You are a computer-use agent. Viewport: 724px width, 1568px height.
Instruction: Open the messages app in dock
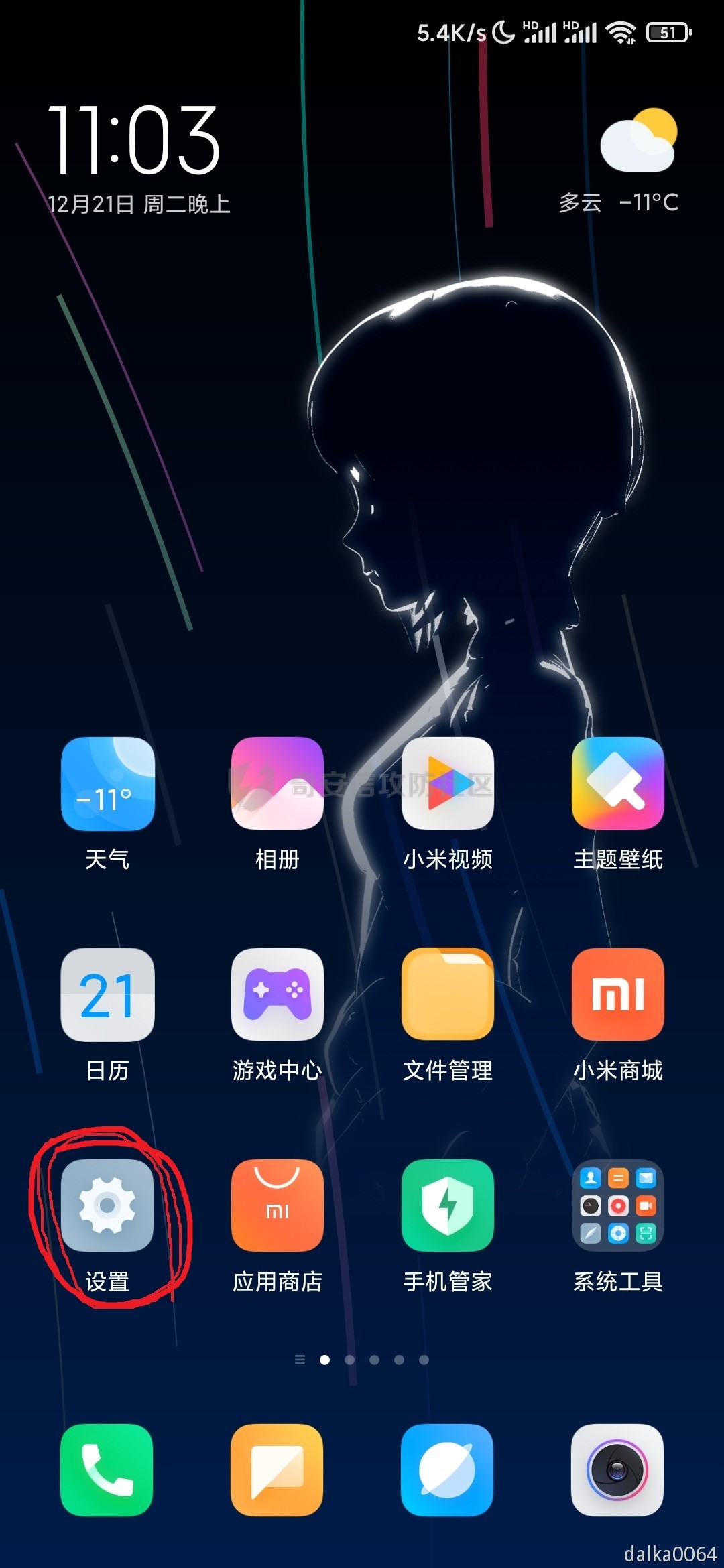pos(278,1469)
